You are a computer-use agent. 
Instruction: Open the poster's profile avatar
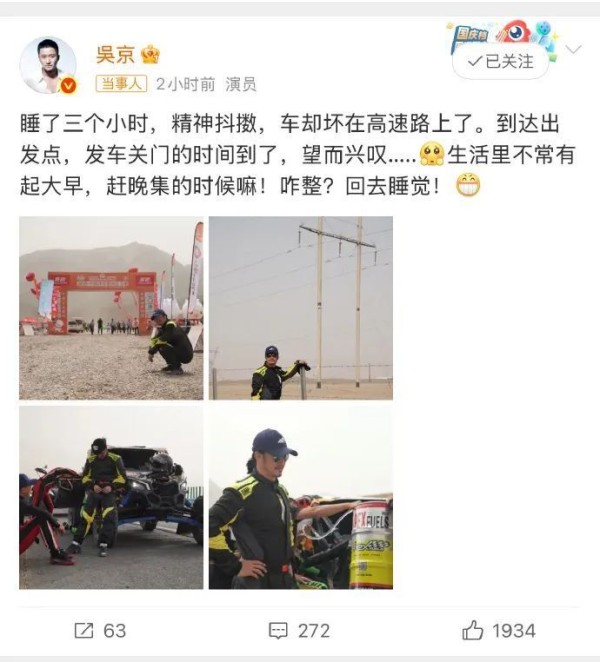[x=49, y=67]
